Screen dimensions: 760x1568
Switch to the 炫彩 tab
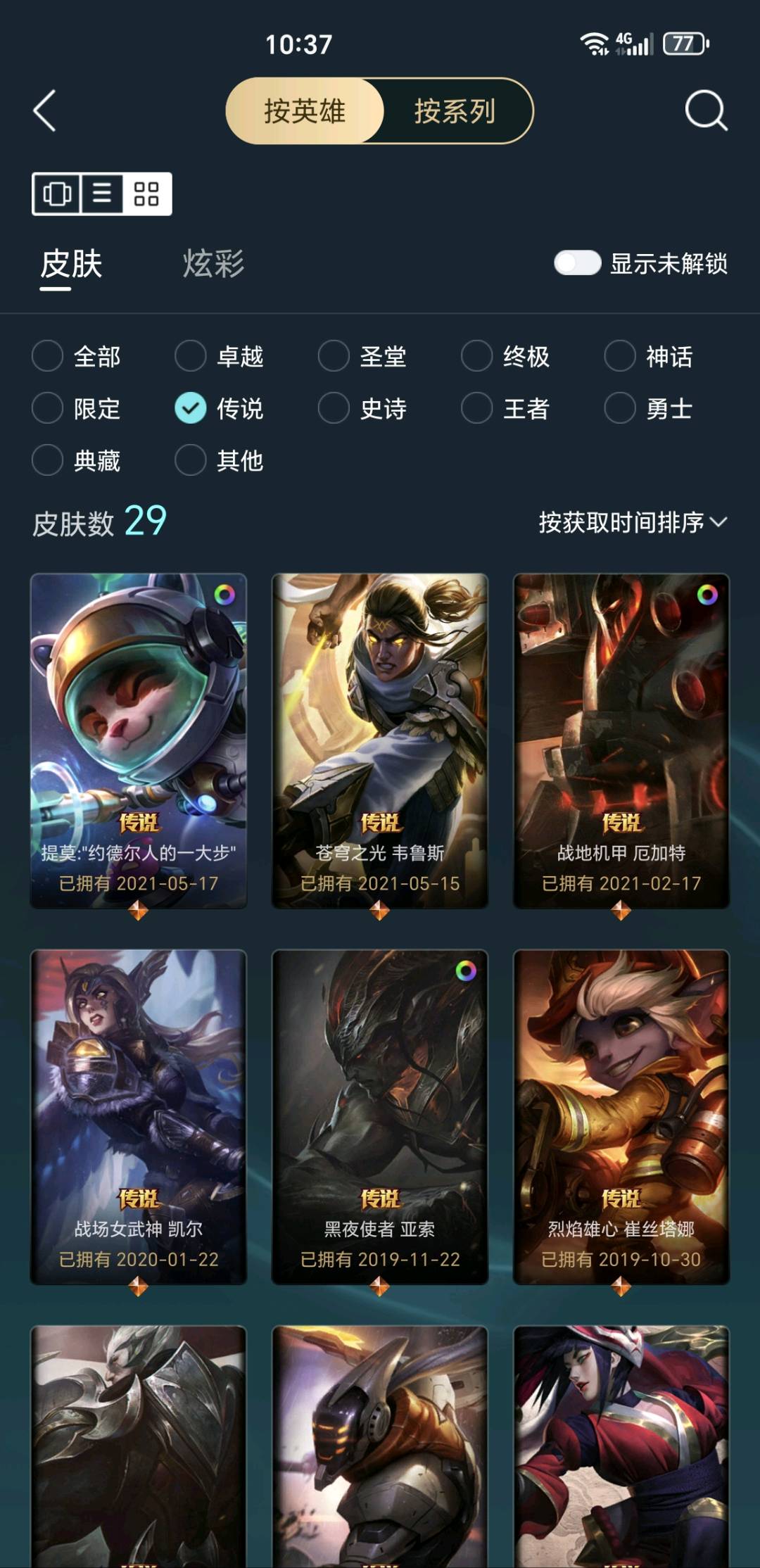coord(213,264)
